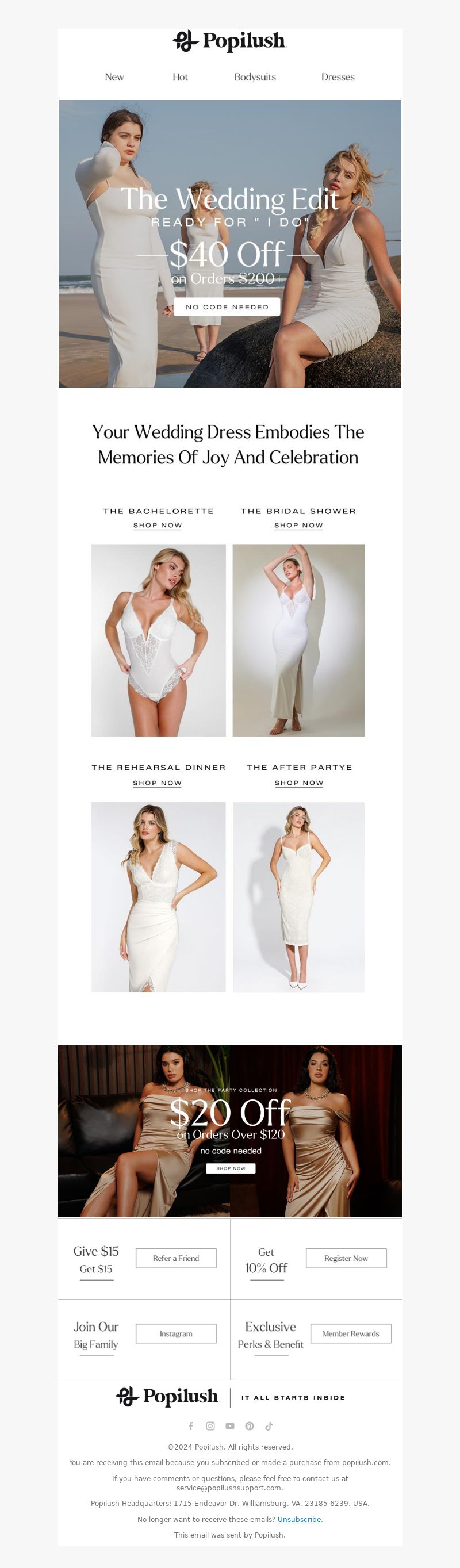The image size is (460, 1568).
Task: Shop the $20 Off party collection
Action: (x=231, y=1168)
